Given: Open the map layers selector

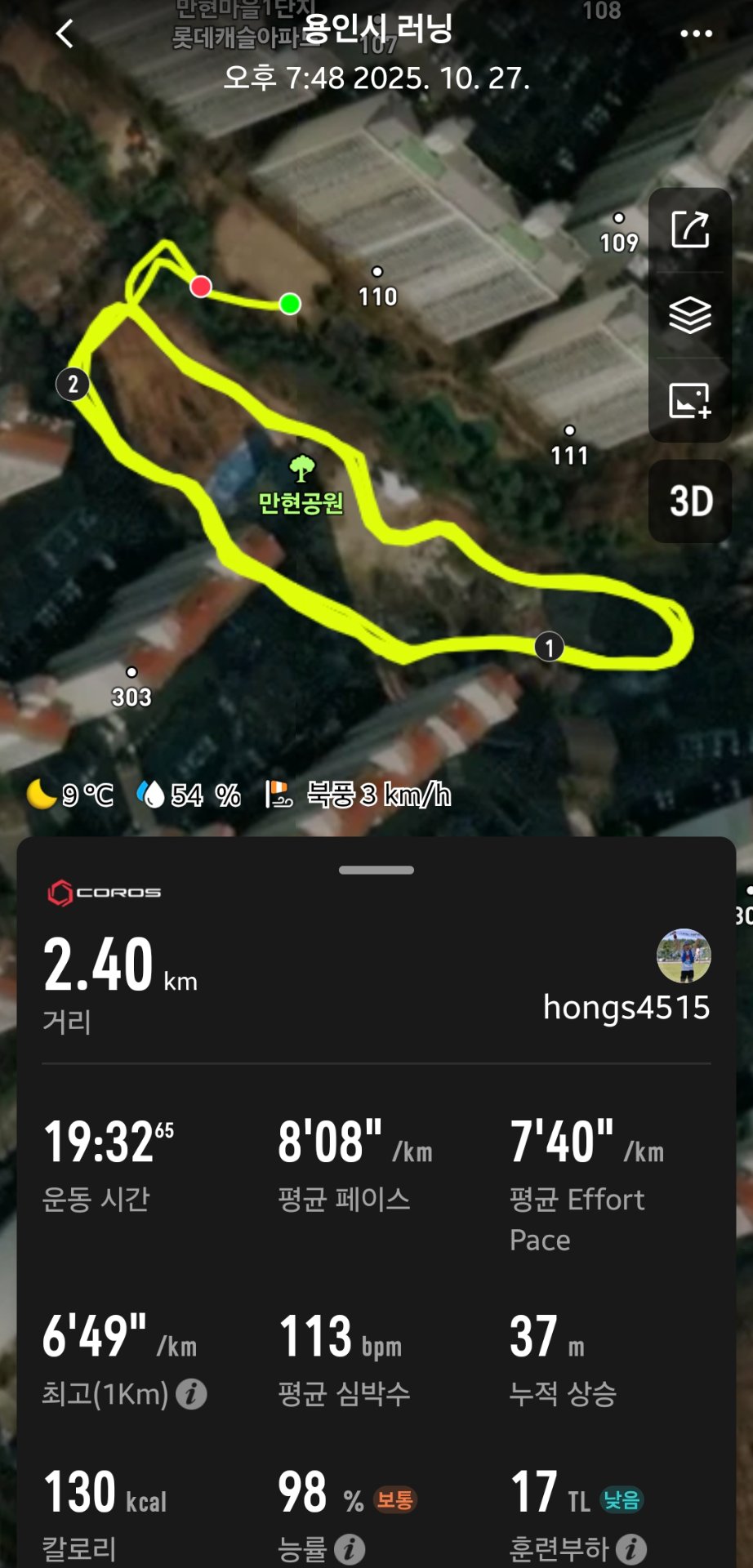Looking at the screenshot, I should 690,315.
